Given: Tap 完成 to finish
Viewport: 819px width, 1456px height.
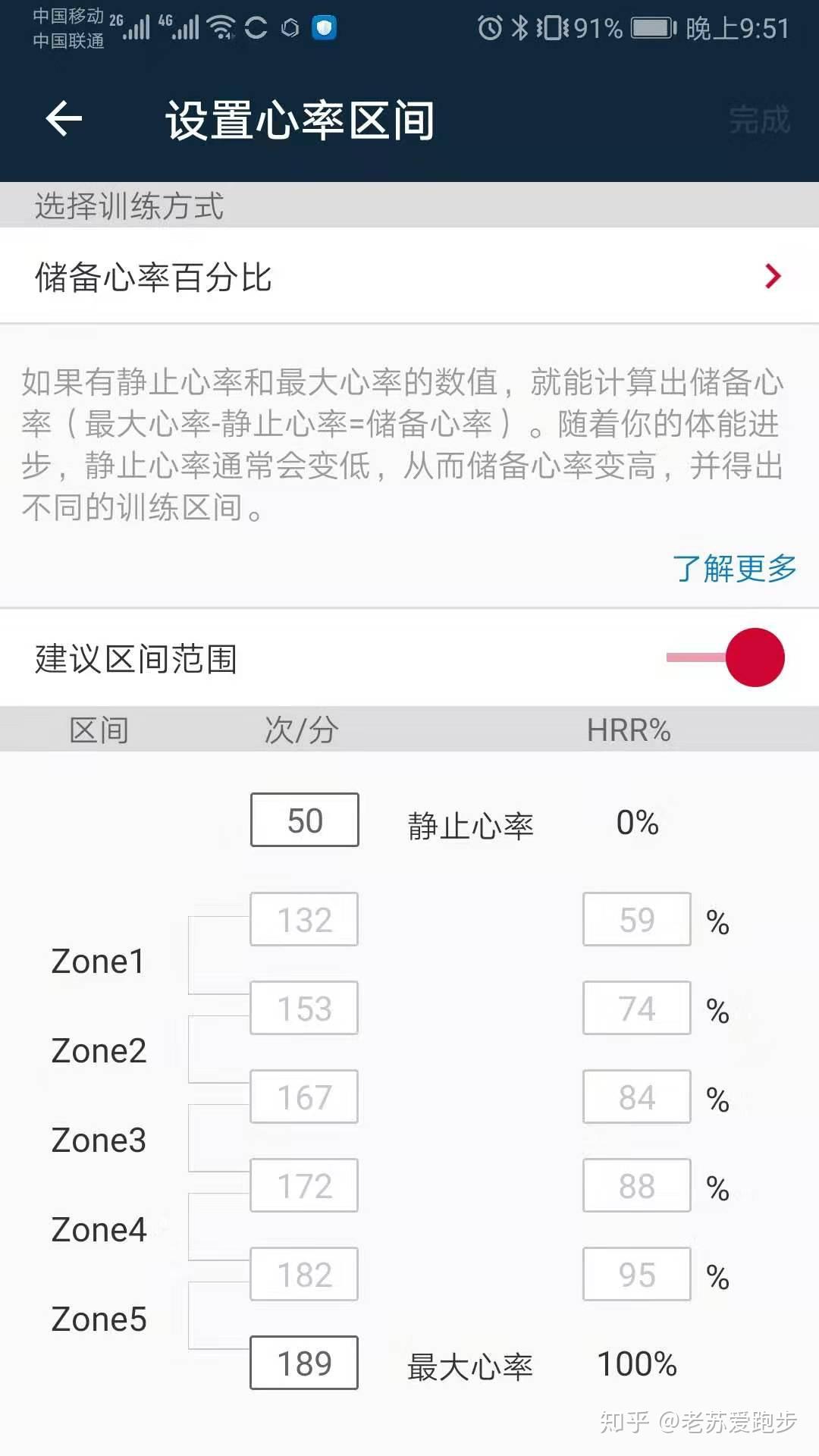Looking at the screenshot, I should point(759,120).
